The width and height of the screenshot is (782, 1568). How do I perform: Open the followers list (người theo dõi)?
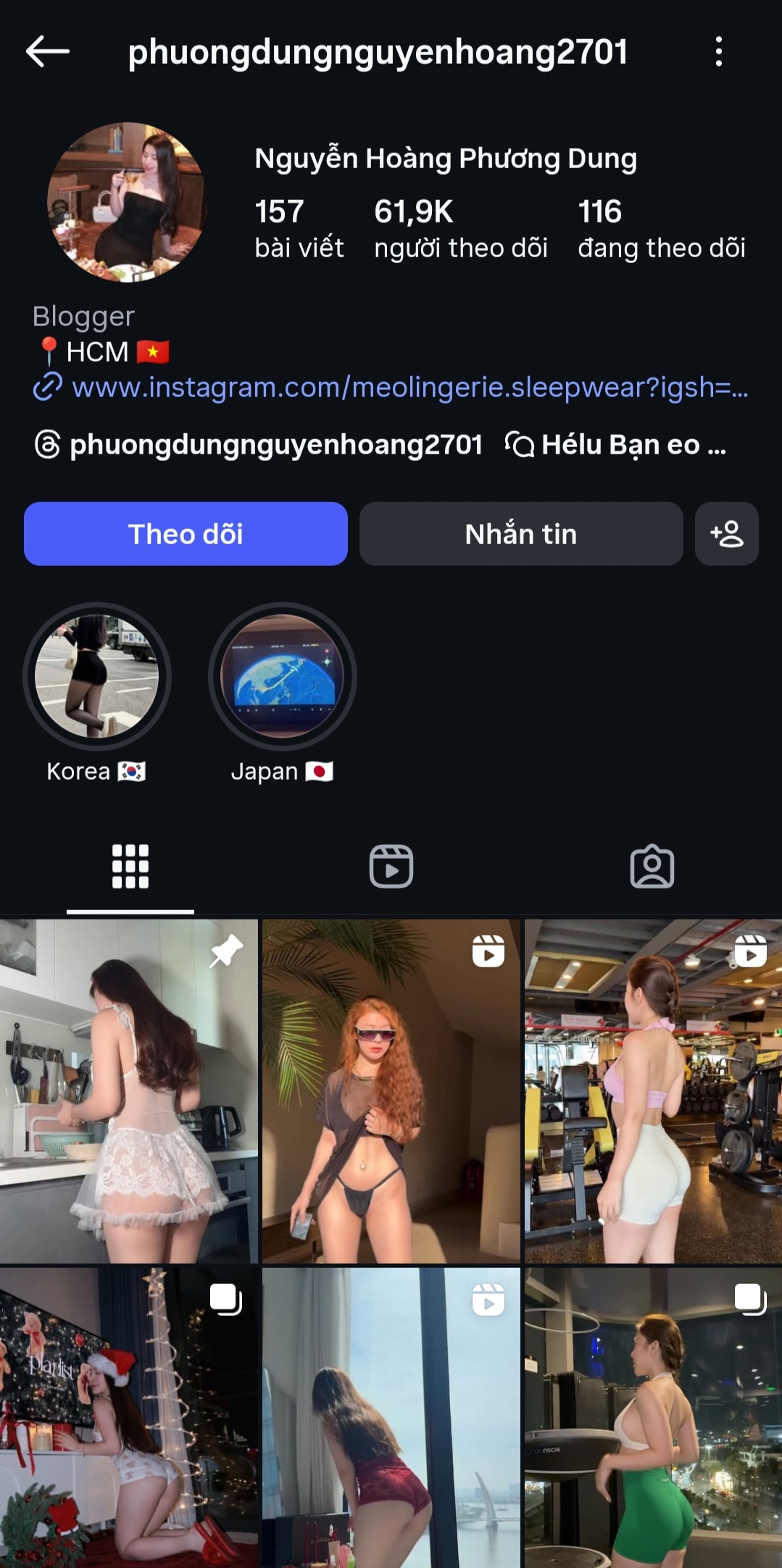460,229
